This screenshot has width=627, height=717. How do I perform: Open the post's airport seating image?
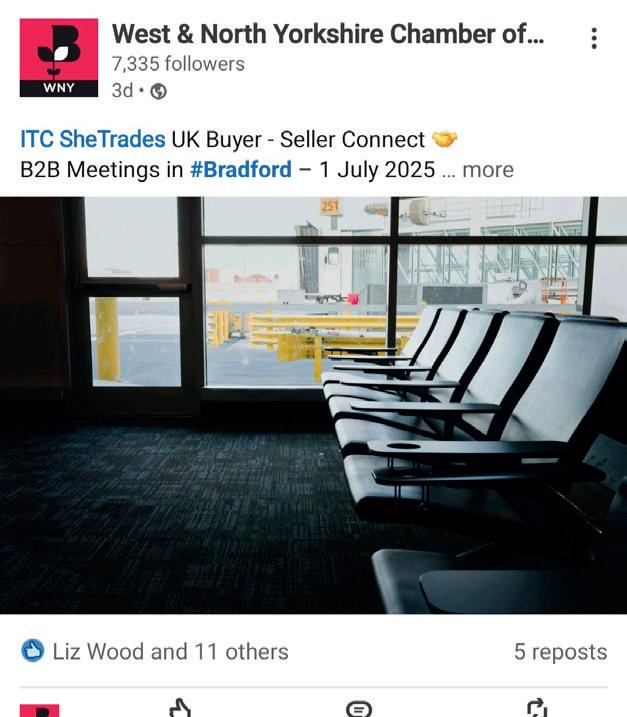[x=313, y=405]
